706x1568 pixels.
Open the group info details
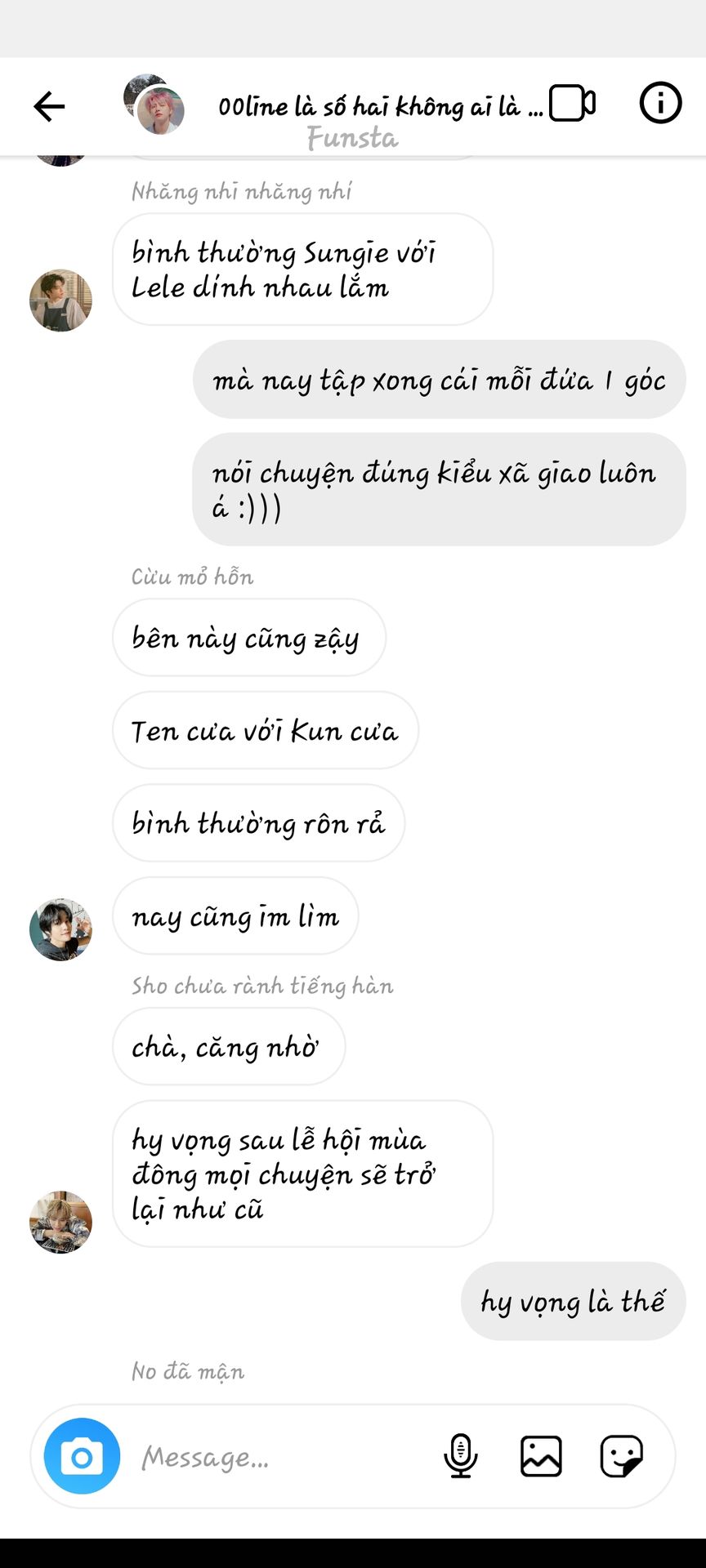click(x=659, y=104)
